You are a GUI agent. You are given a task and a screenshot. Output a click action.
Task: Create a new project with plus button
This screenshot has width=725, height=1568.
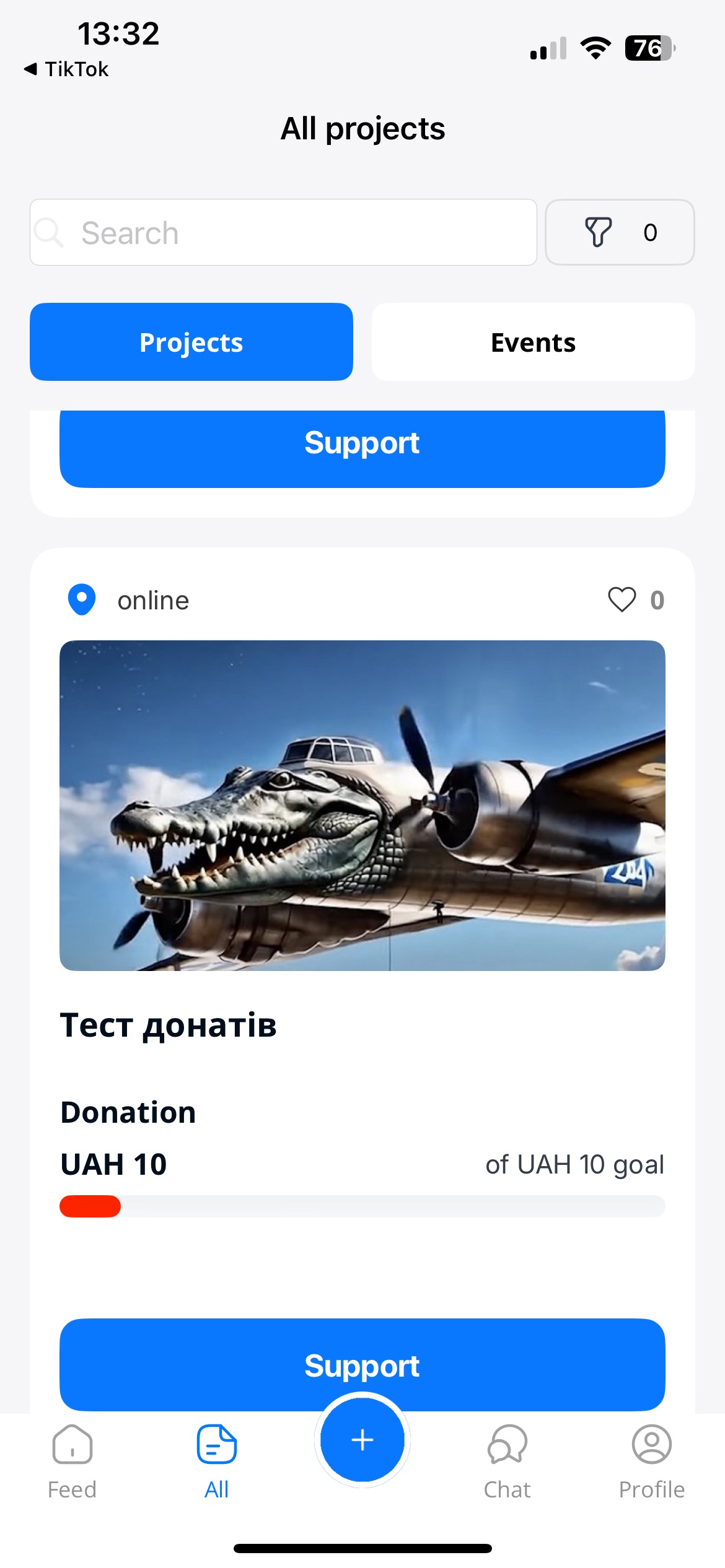click(362, 1440)
